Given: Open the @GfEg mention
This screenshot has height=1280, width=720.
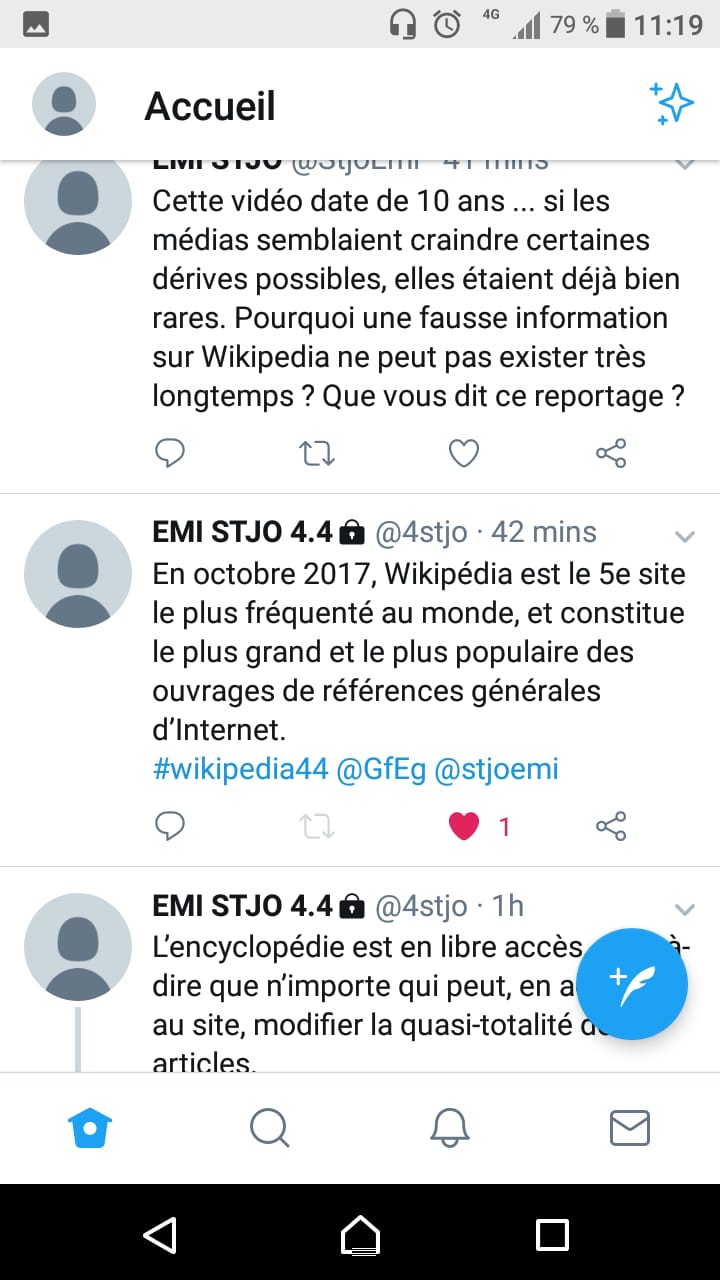Looking at the screenshot, I should (x=381, y=769).
